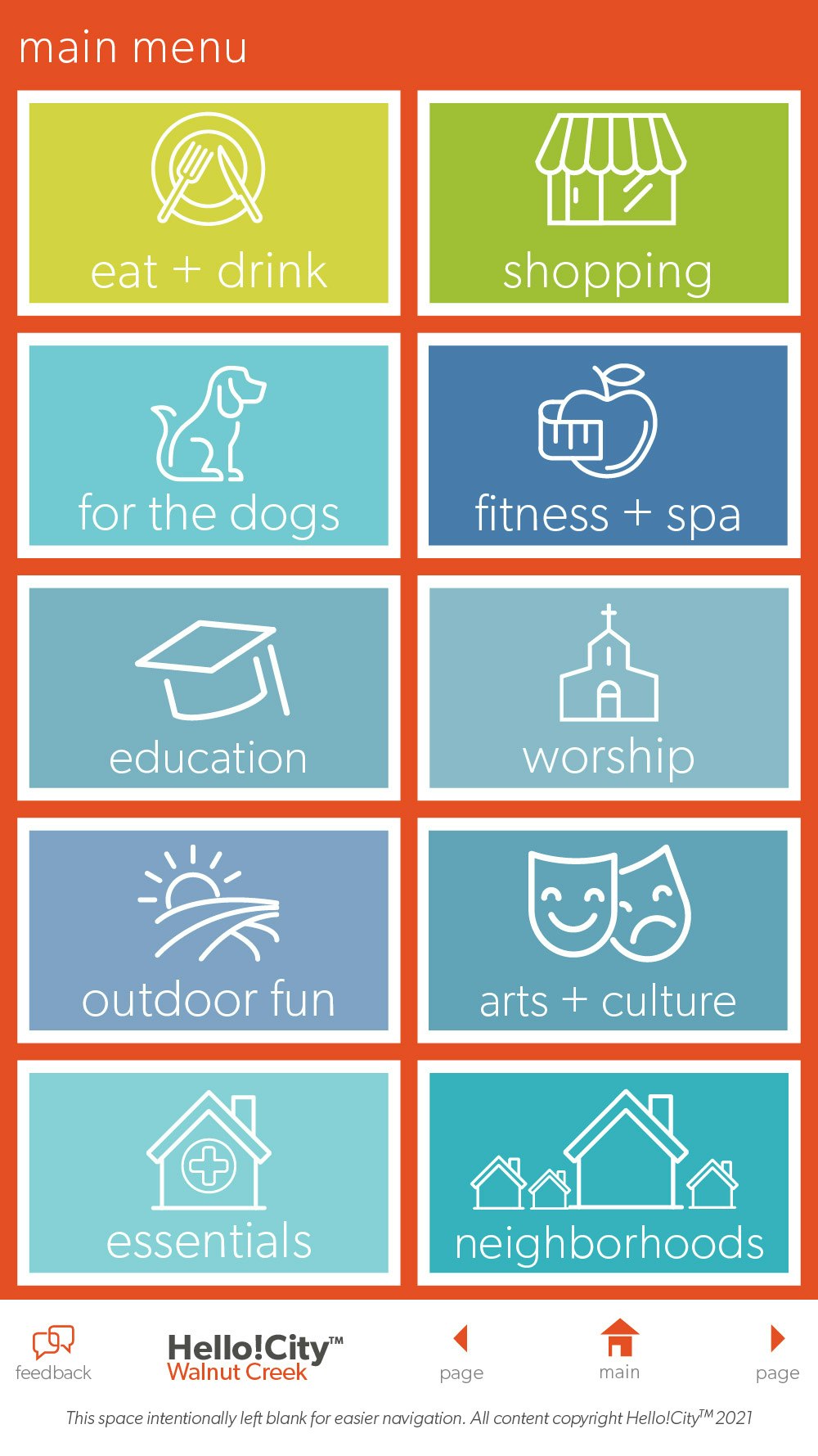This screenshot has width=818, height=1456.
Task: Select the shopping tile
Action: click(609, 203)
